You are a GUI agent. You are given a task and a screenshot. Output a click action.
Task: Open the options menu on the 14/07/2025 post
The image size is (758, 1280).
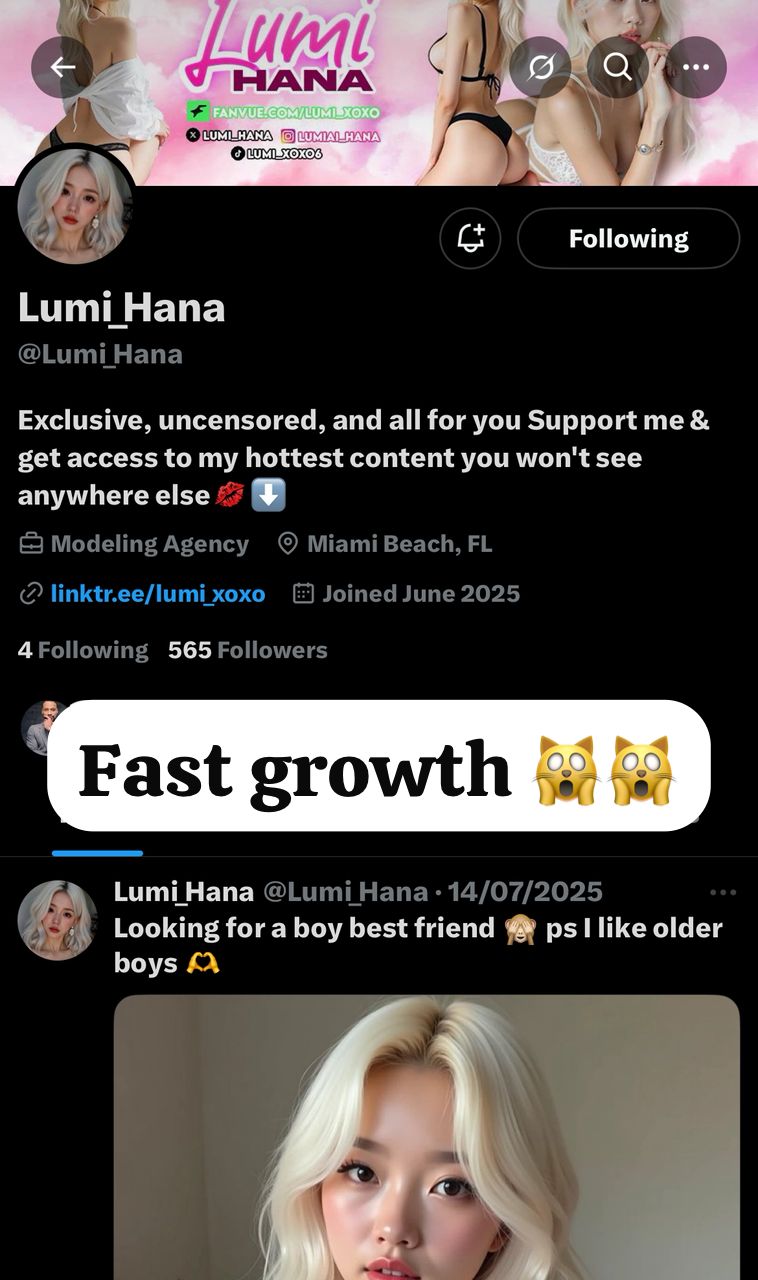tap(722, 892)
